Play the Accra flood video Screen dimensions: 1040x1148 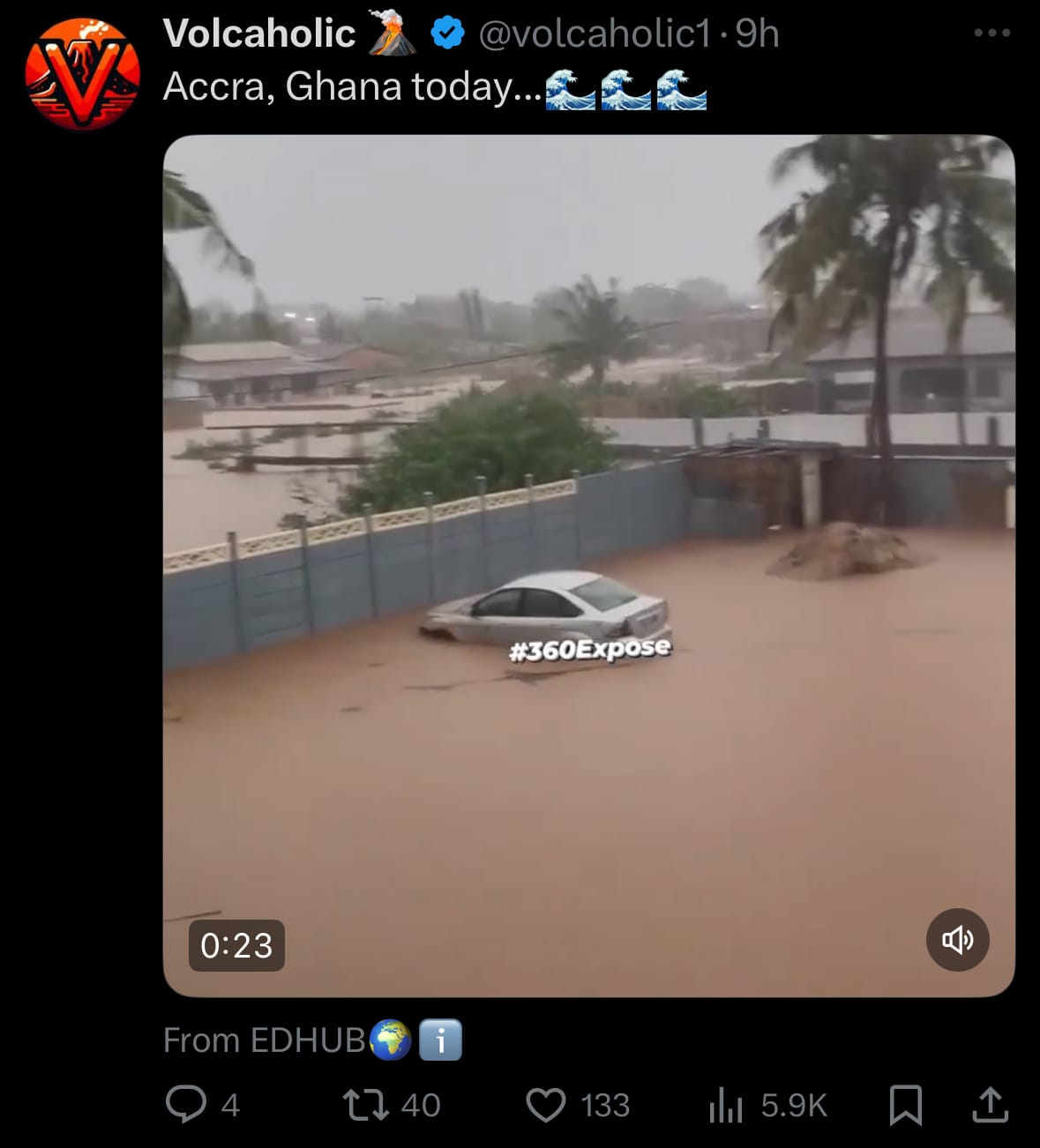tap(588, 565)
